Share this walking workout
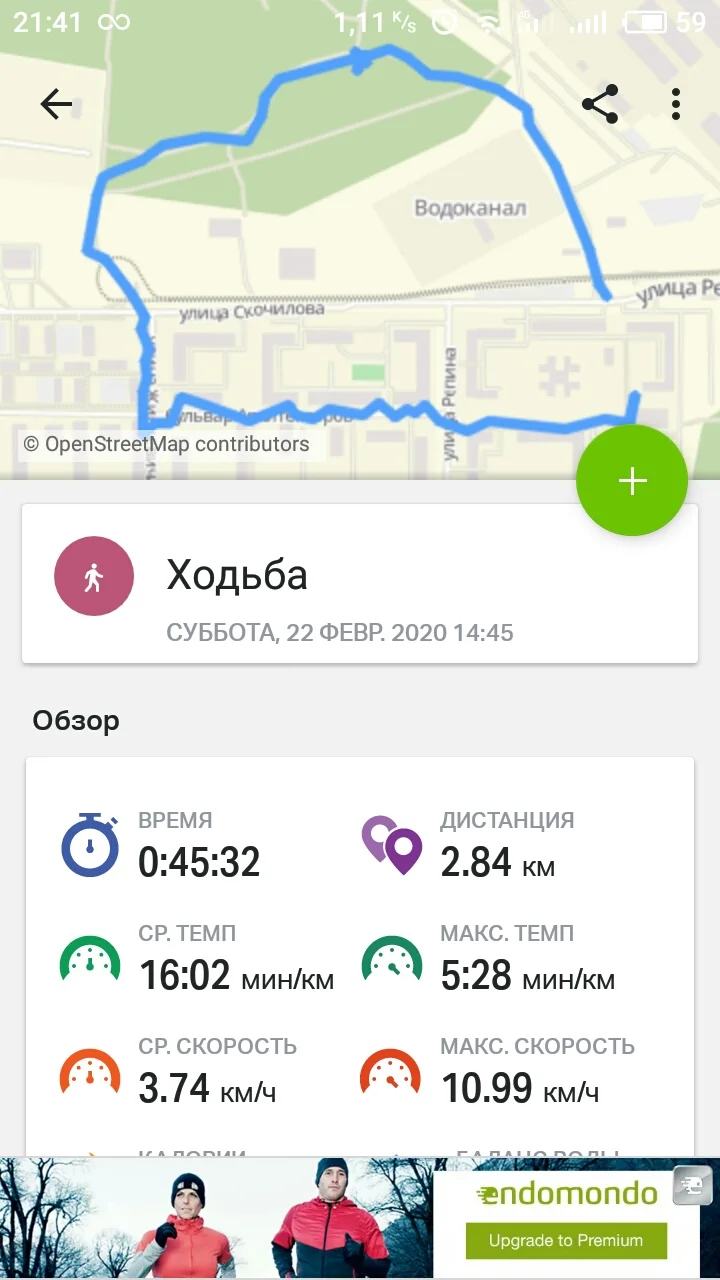720x1280 pixels. click(x=600, y=104)
